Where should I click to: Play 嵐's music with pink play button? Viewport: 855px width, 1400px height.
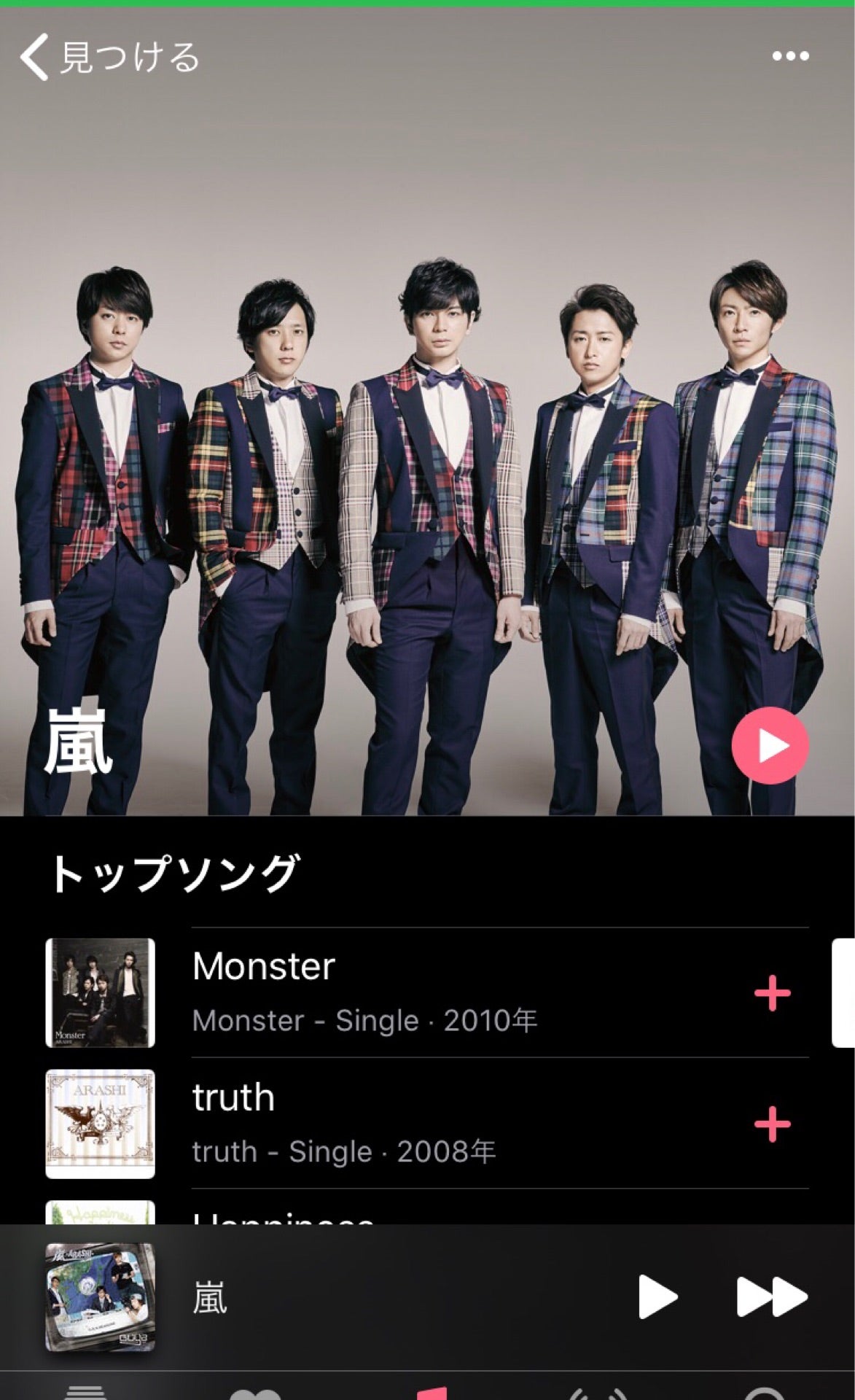770,745
